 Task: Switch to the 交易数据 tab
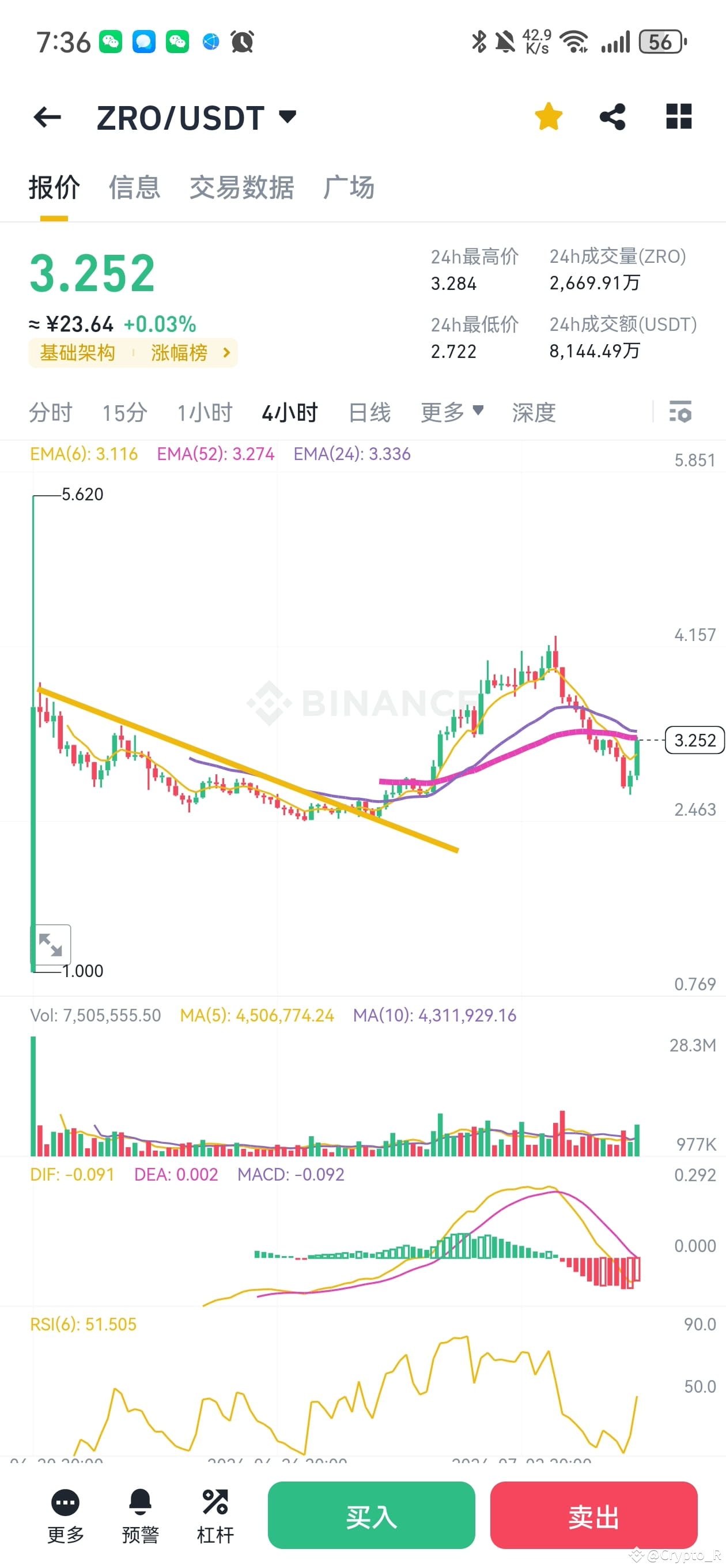(x=241, y=187)
